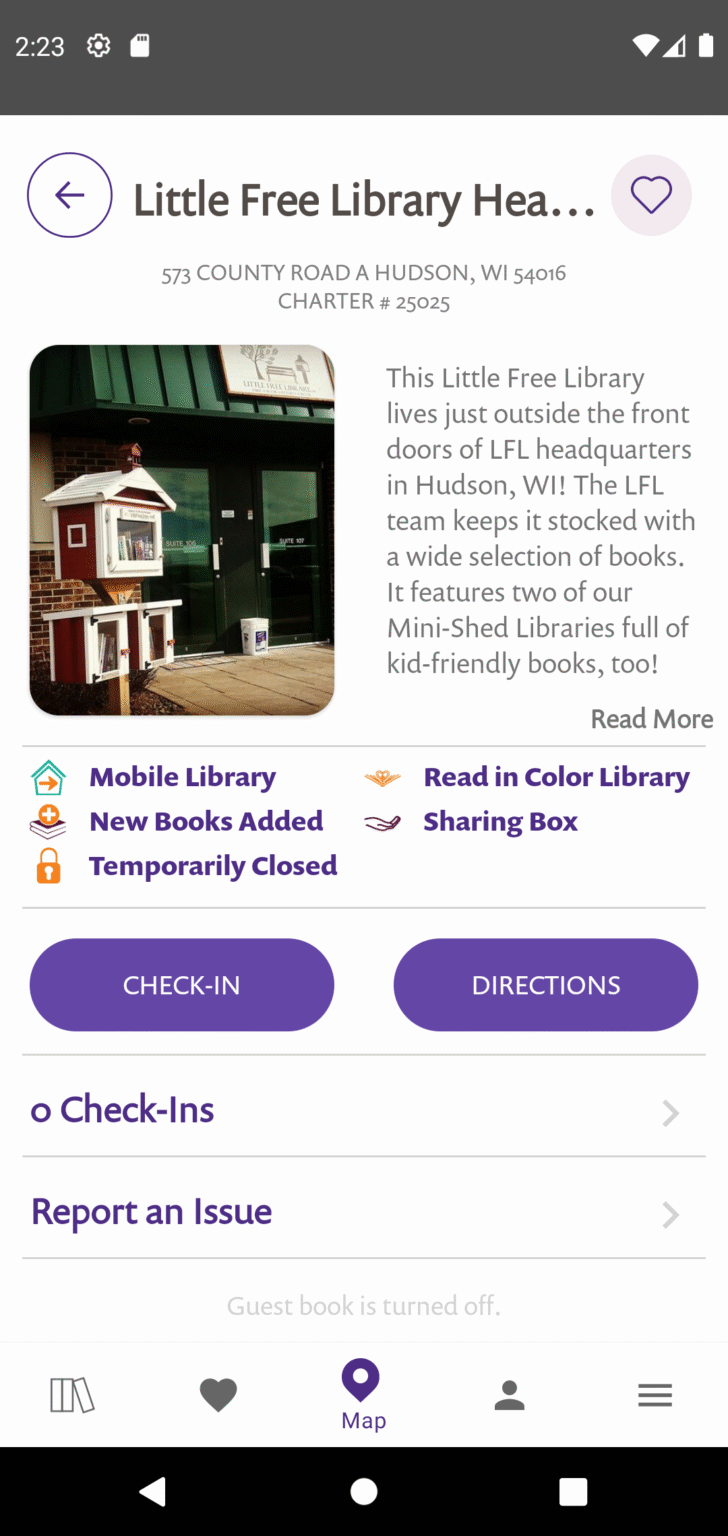The image size is (728, 1536).
Task: Open the library bookshelf icon in bottom navigation
Action: [x=72, y=1394]
